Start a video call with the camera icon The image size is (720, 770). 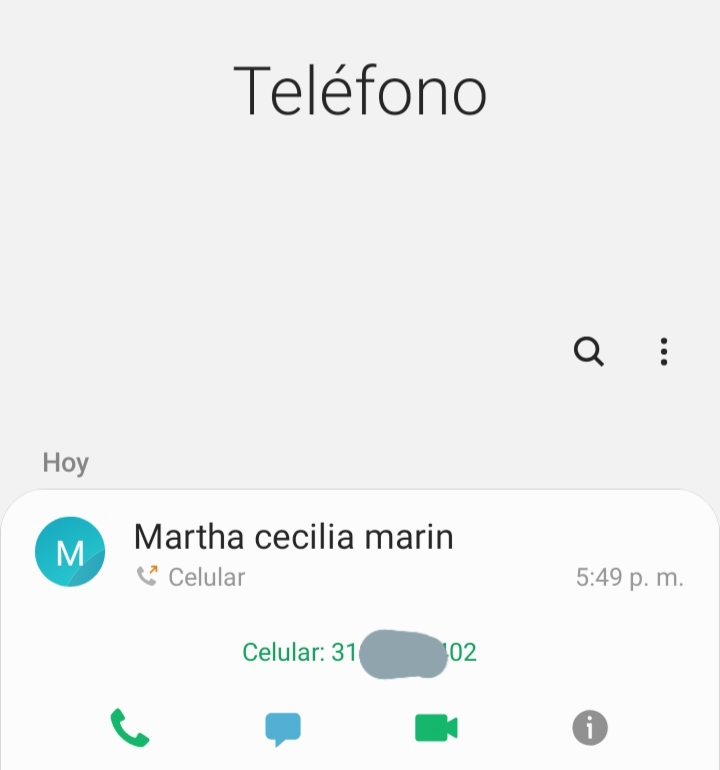(436, 729)
